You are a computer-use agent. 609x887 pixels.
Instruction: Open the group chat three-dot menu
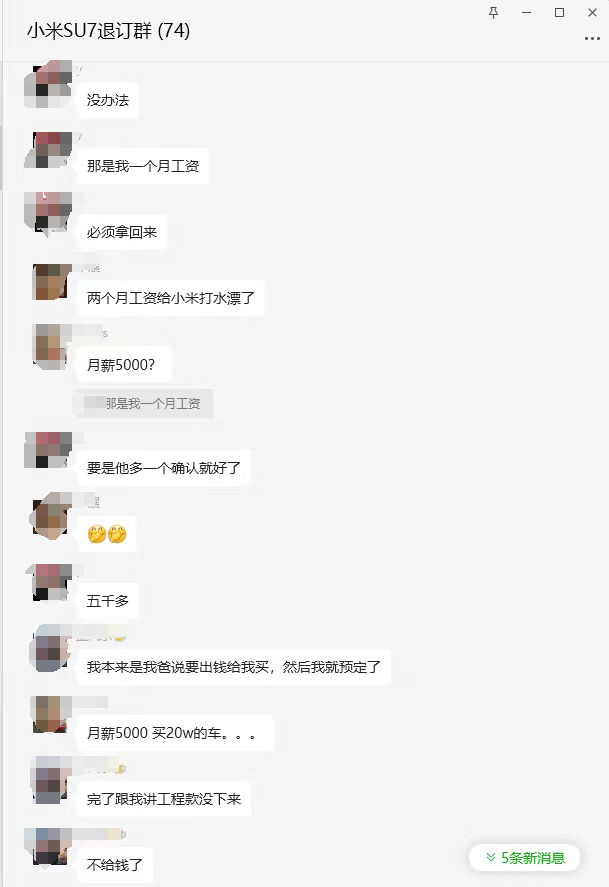(x=591, y=38)
